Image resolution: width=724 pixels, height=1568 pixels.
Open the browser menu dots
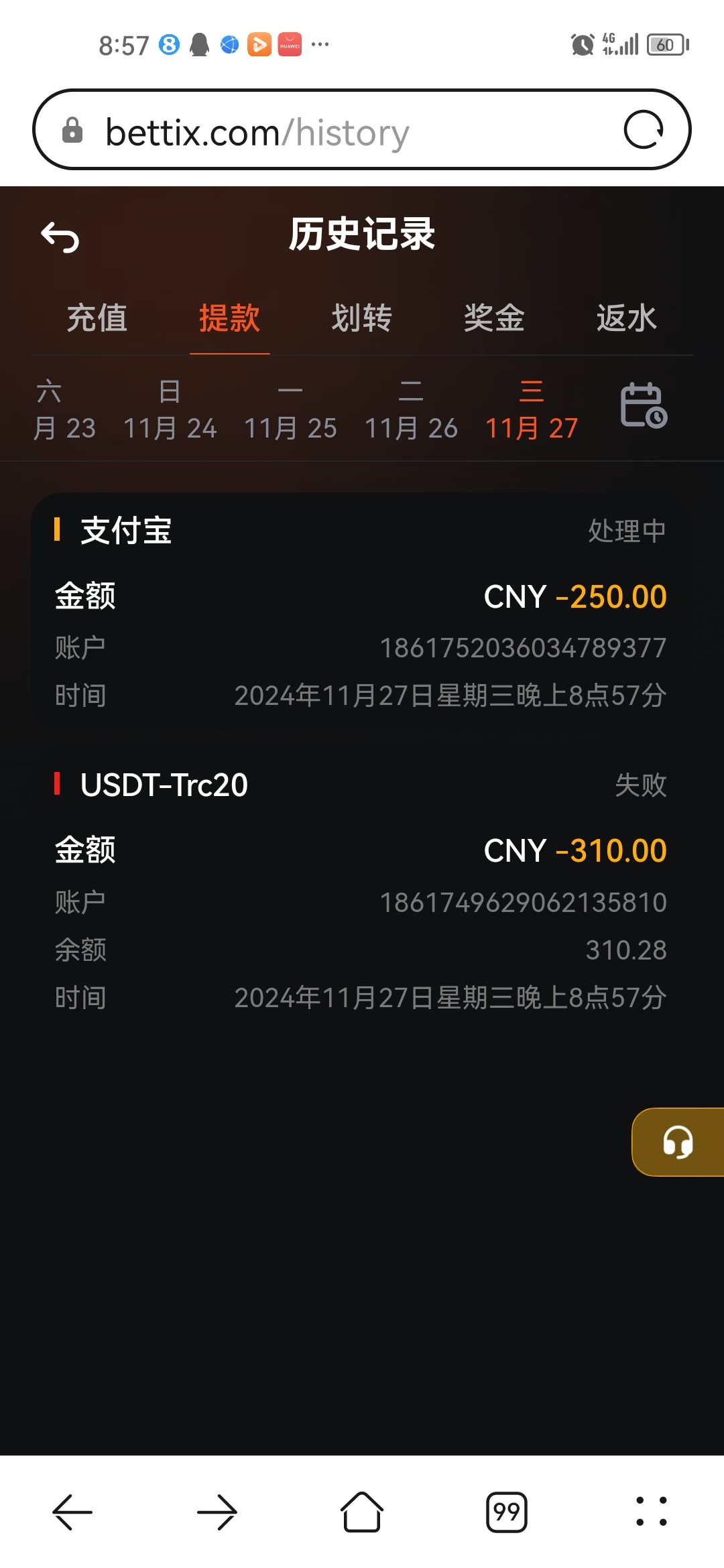pos(651,1512)
